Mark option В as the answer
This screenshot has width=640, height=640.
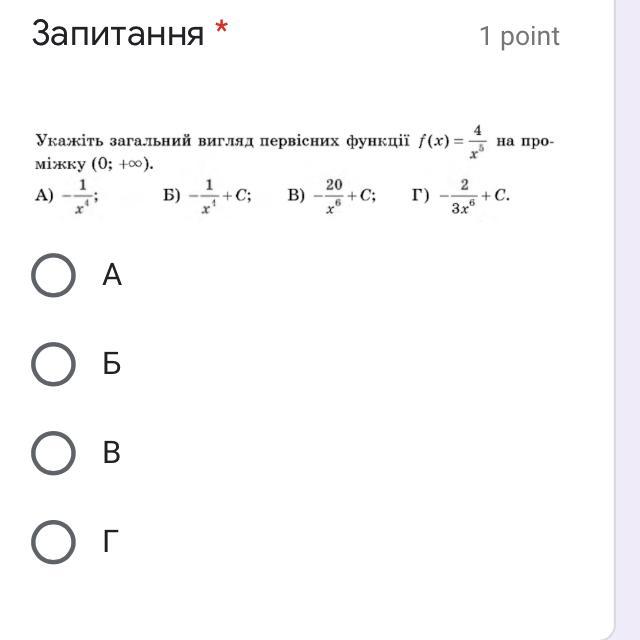pos(53,453)
